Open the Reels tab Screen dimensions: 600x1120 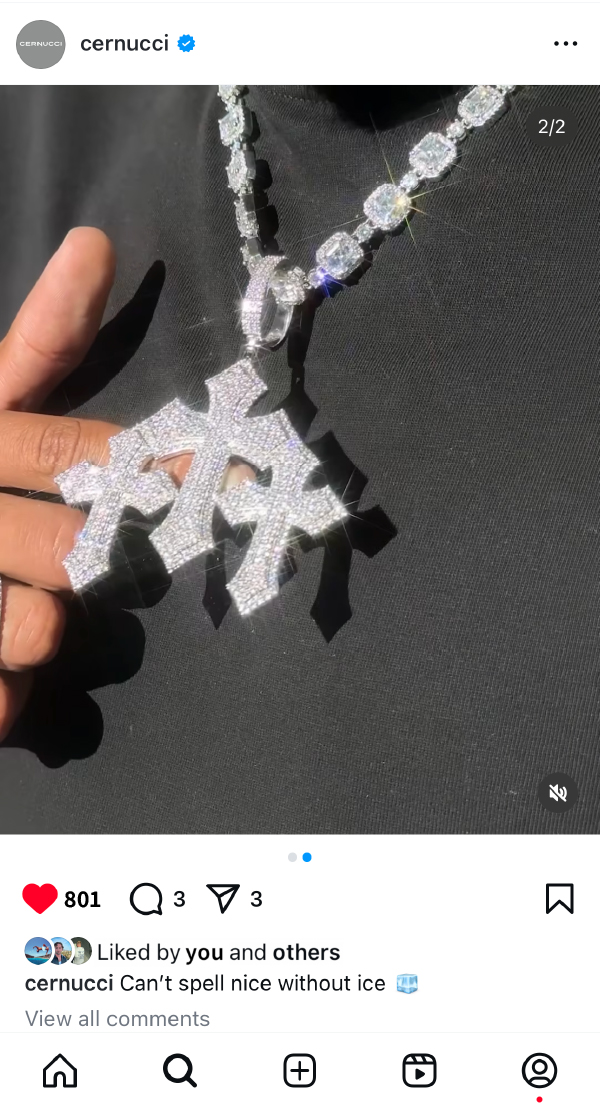[419, 1071]
